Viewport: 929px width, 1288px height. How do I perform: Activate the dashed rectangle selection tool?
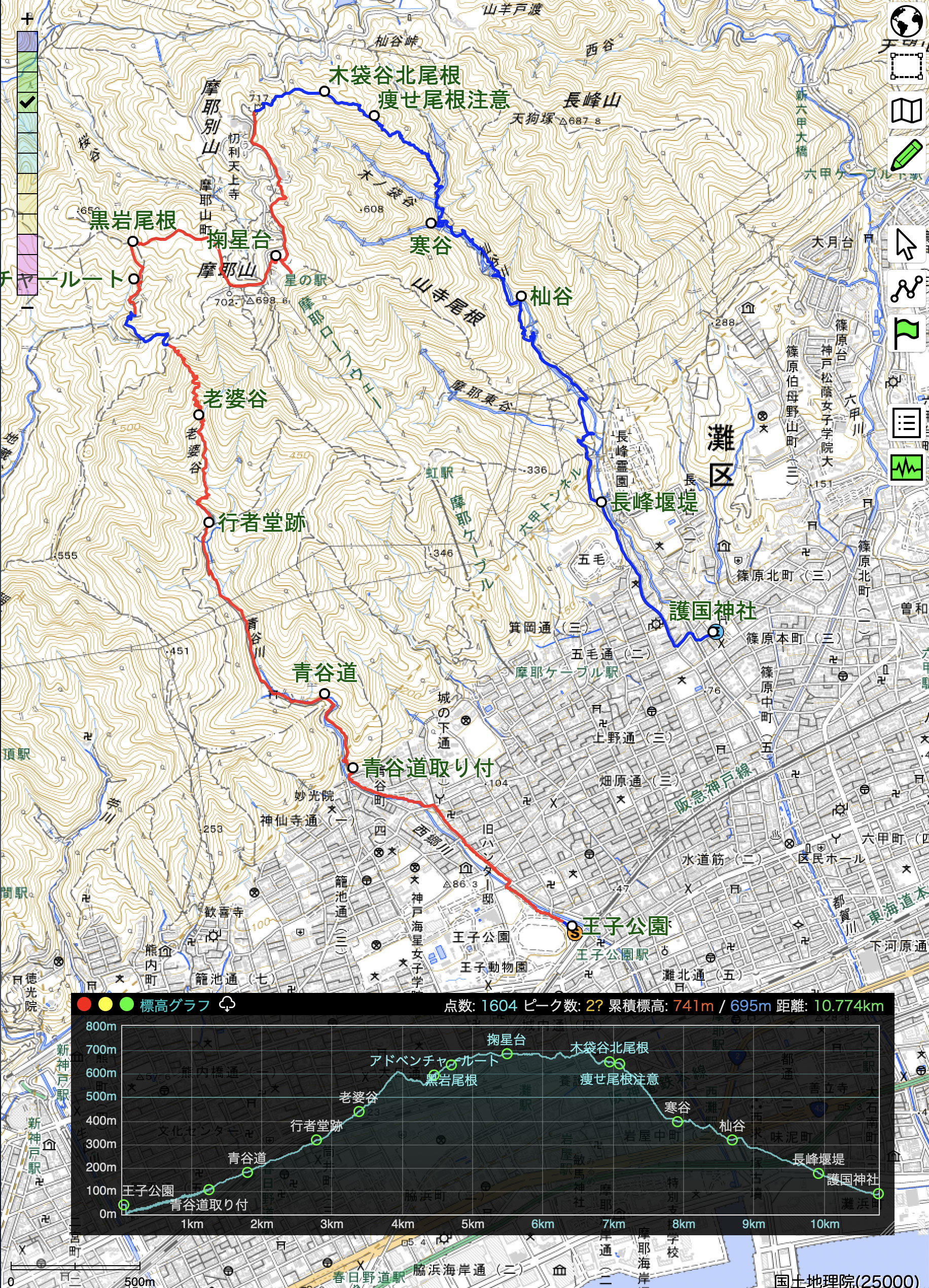(x=906, y=66)
